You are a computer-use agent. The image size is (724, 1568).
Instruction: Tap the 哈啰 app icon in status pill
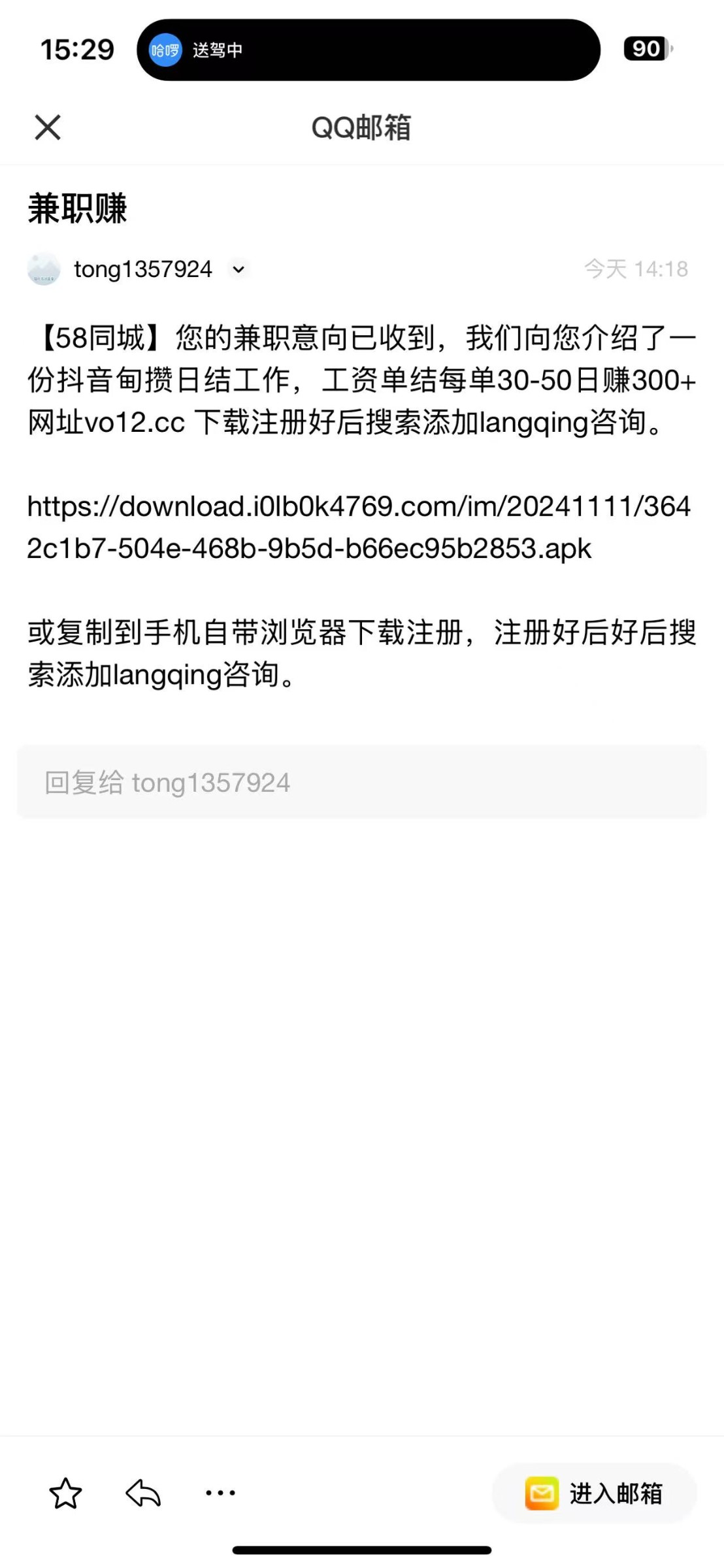pos(165,48)
